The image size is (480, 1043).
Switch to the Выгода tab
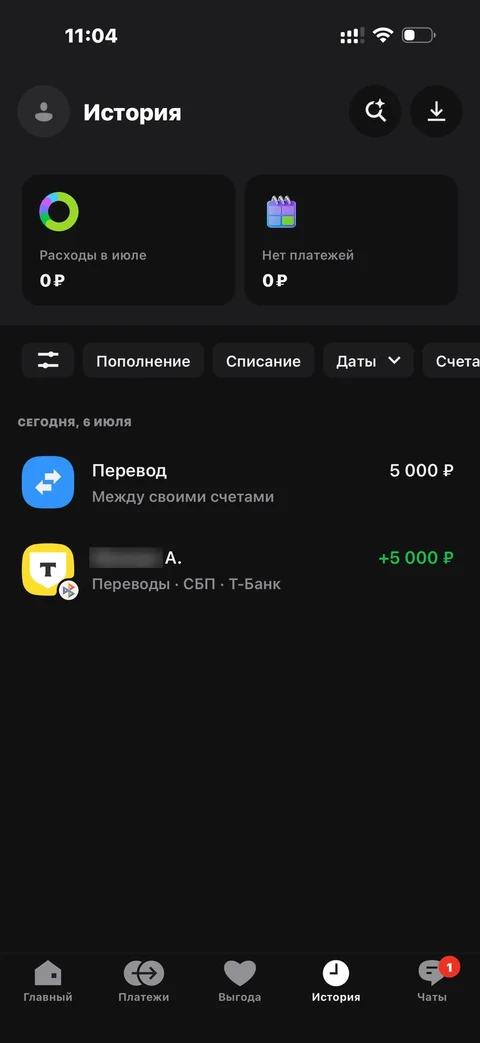(239, 981)
